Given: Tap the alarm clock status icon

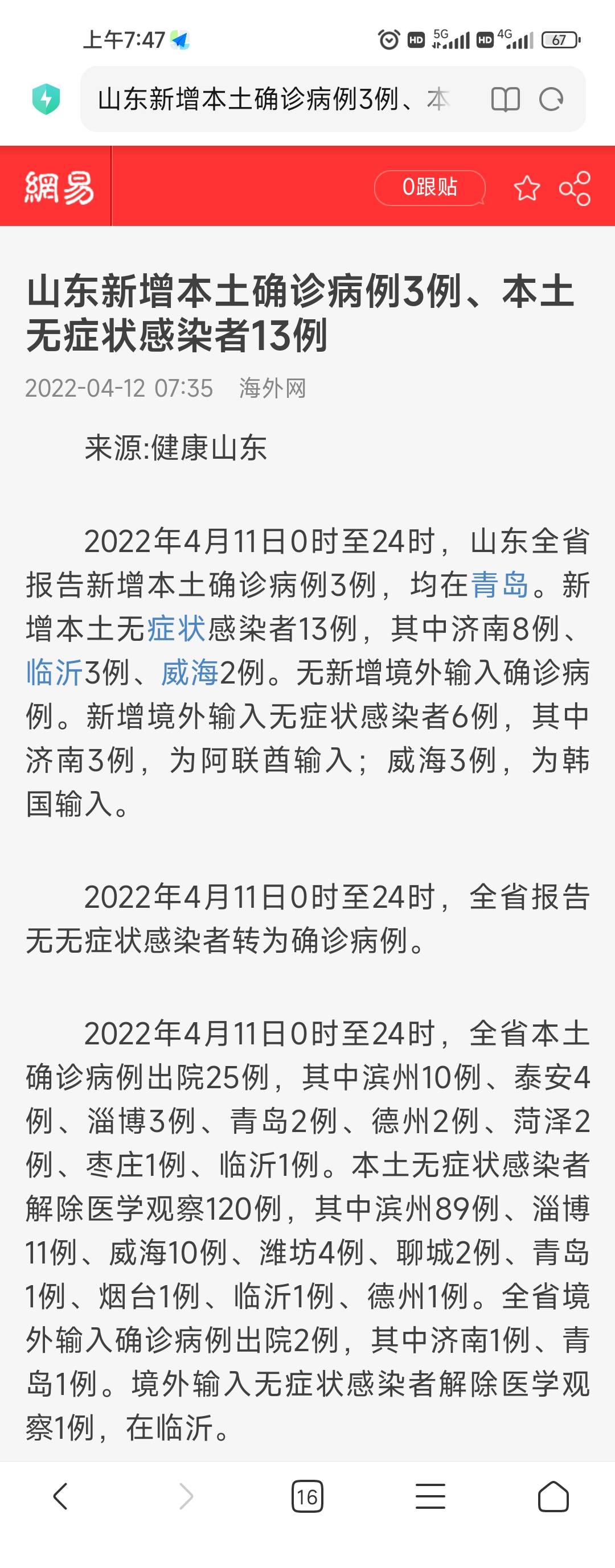Looking at the screenshot, I should (388, 38).
